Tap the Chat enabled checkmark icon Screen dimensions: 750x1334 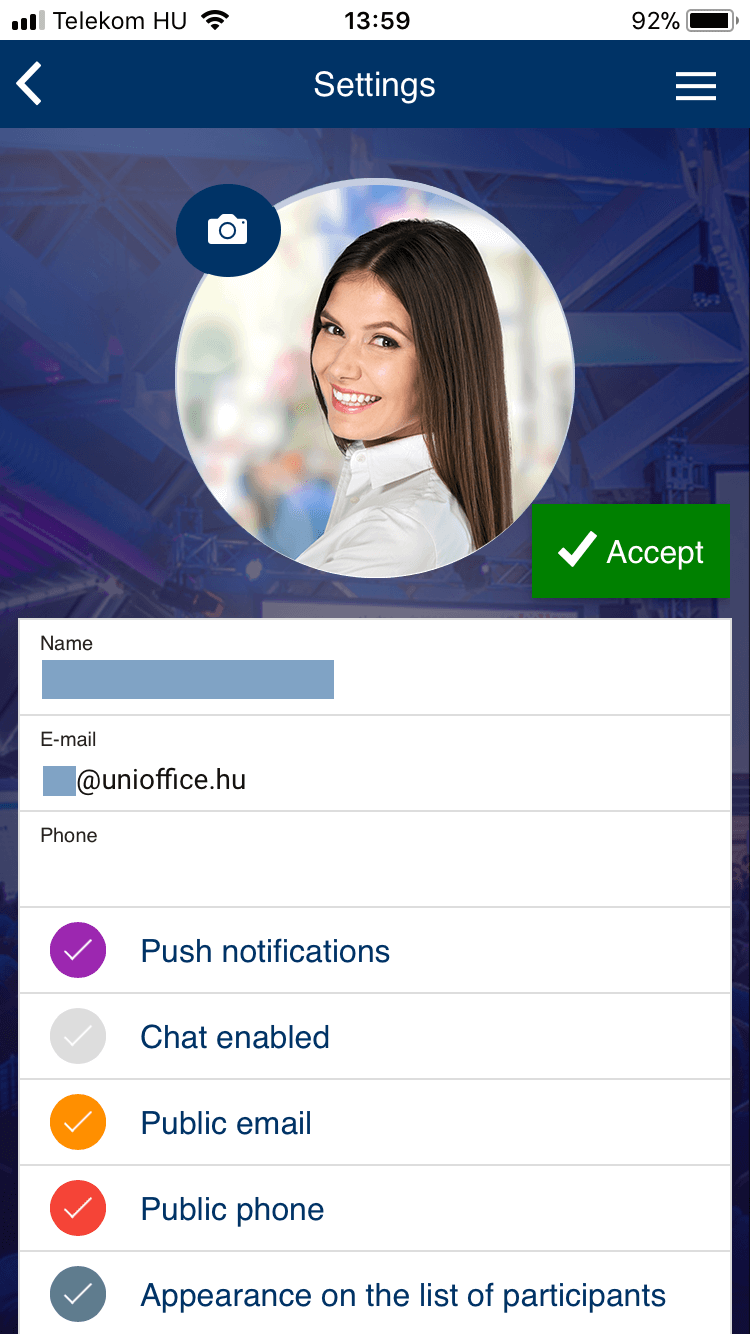78,1036
